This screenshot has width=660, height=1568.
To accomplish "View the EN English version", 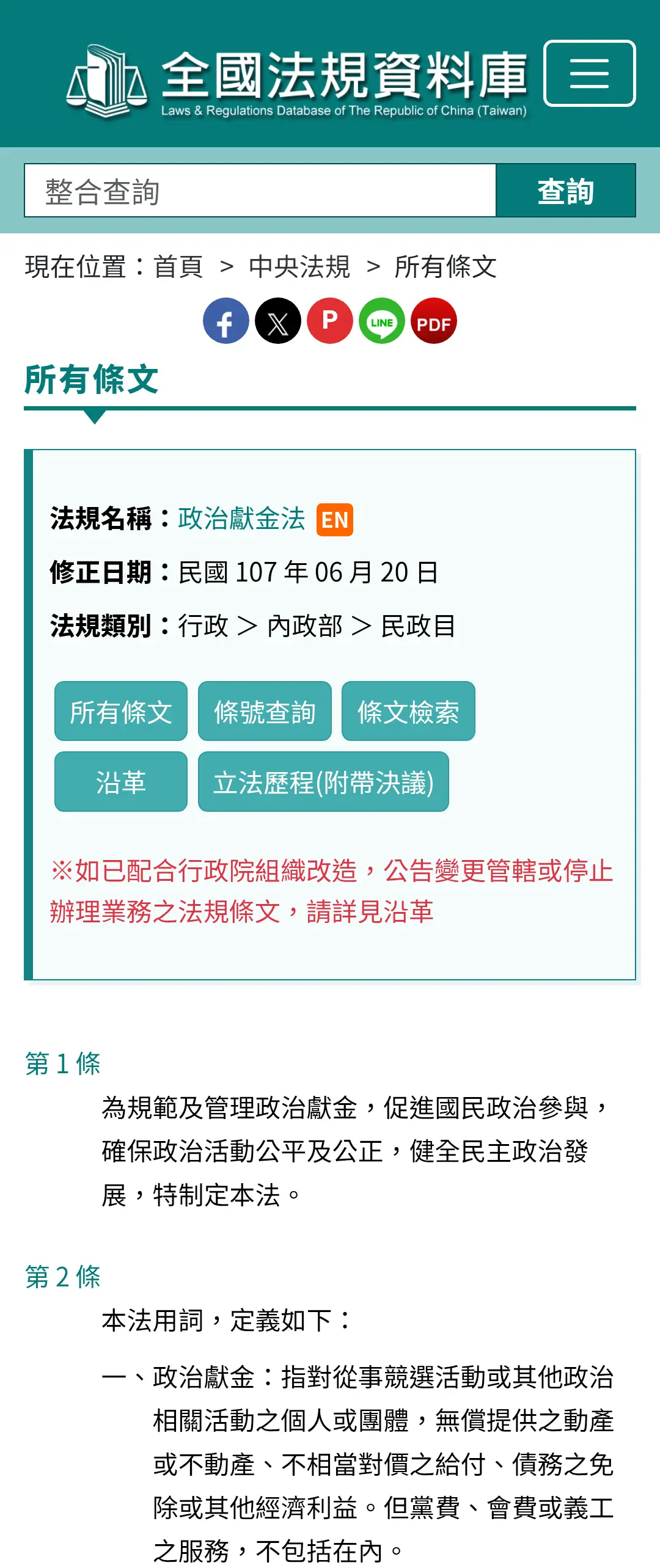I will coord(335,520).
